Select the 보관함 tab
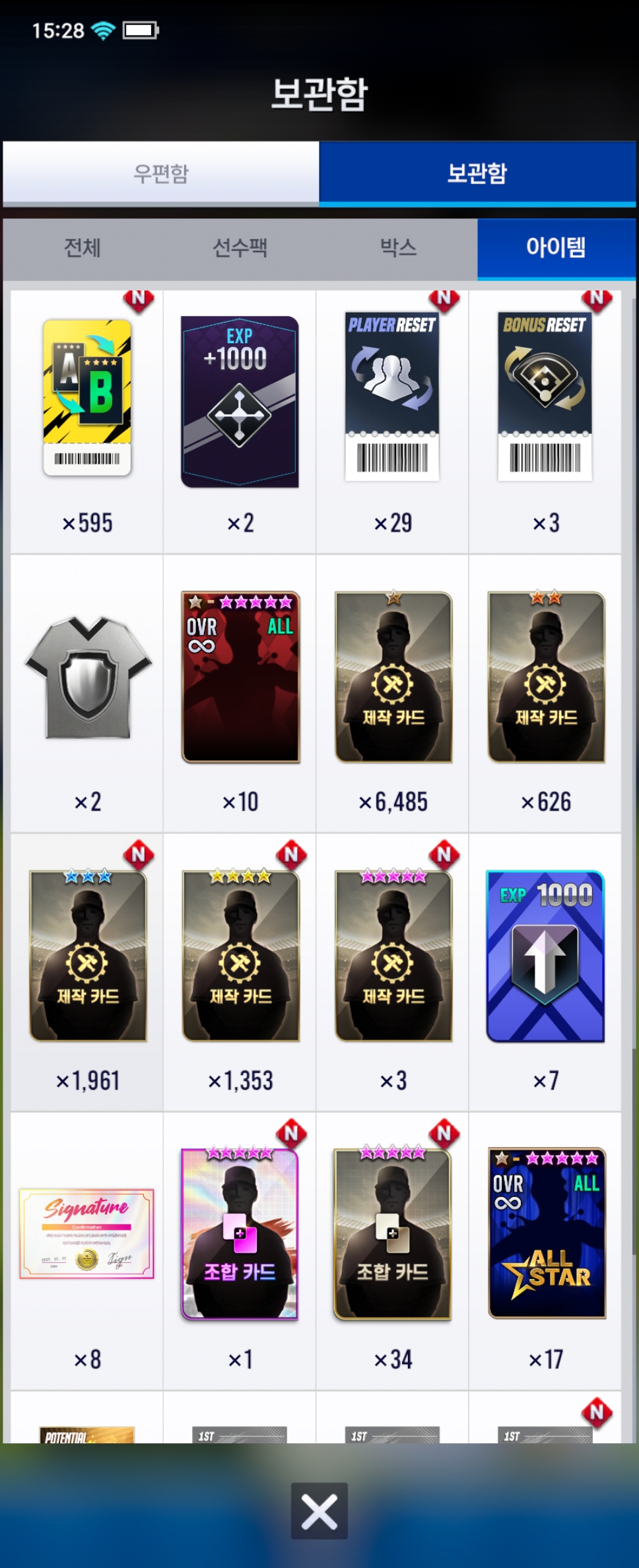 [x=477, y=174]
